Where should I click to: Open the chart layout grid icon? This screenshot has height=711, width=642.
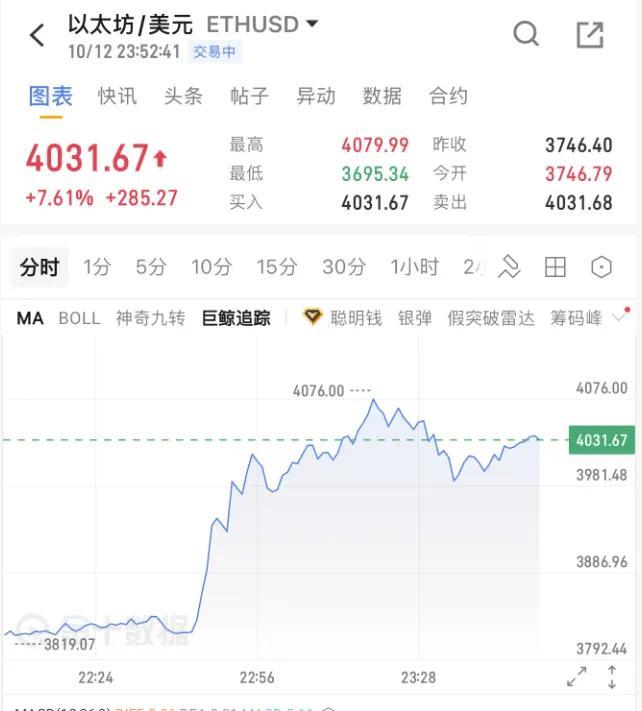[555, 267]
